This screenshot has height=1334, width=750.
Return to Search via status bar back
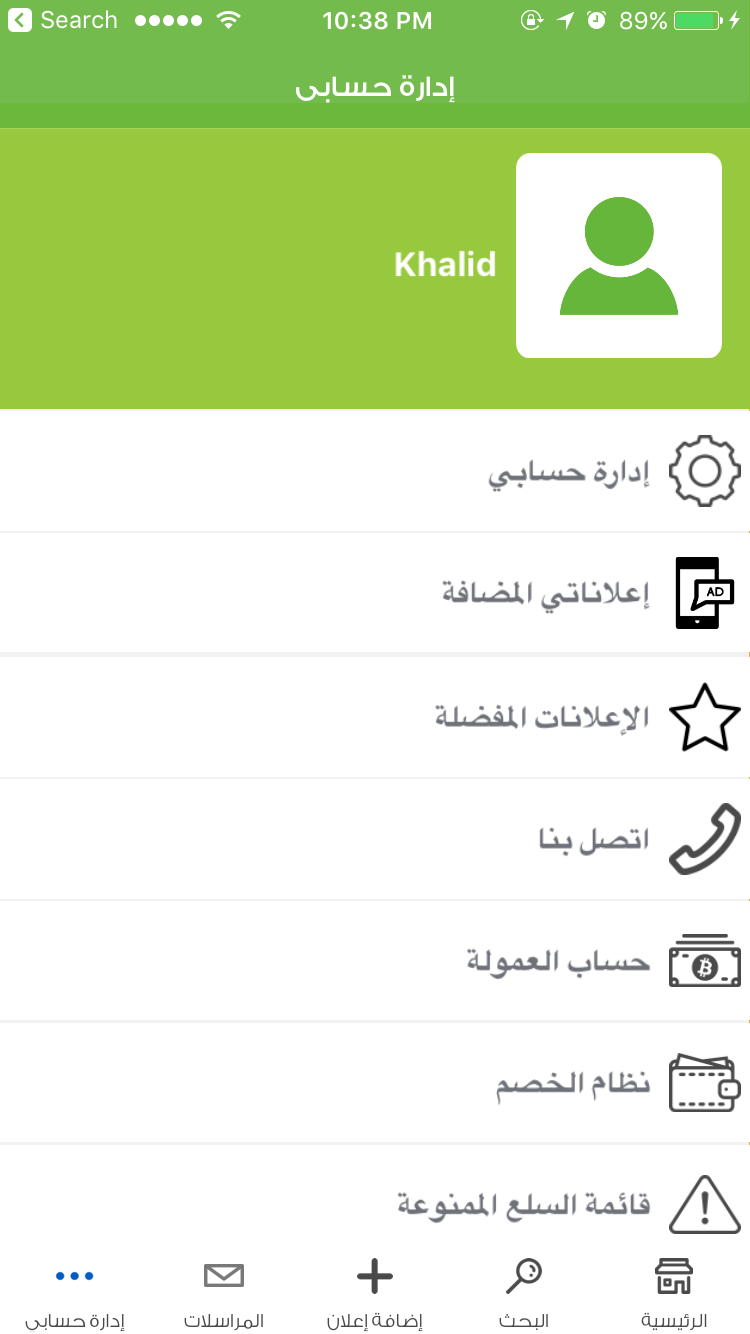[x=62, y=20]
